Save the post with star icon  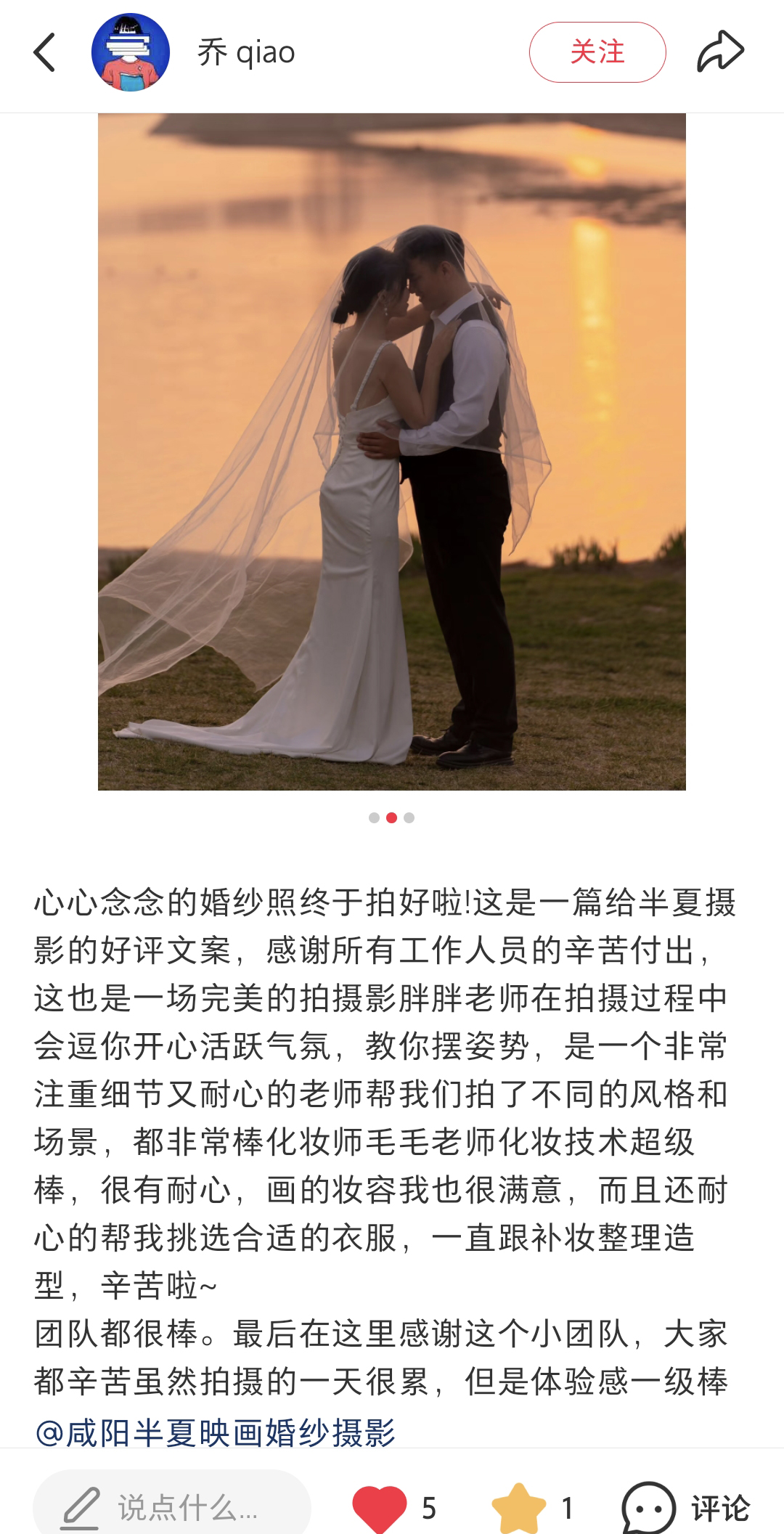pyautogui.click(x=518, y=1507)
